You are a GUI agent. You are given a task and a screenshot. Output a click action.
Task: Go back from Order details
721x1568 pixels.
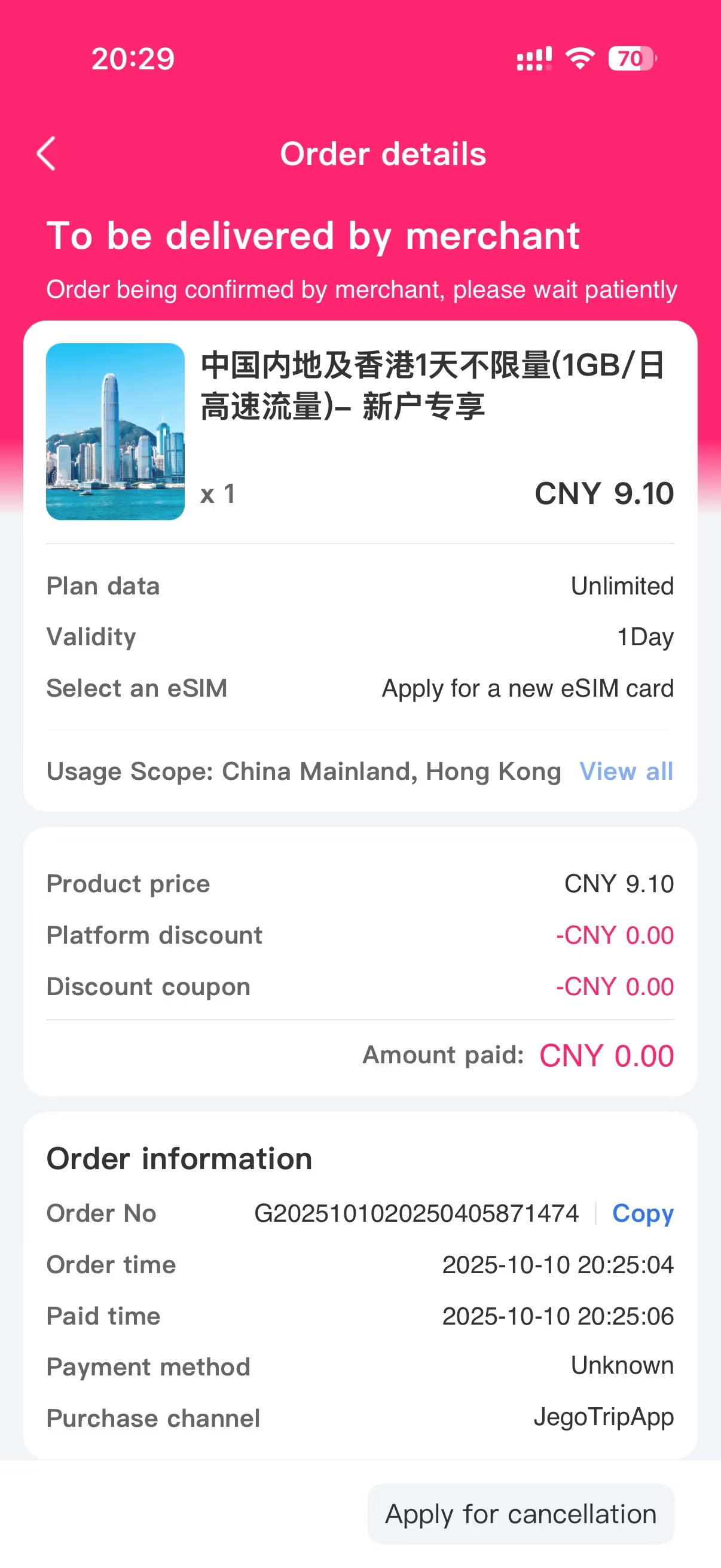pos(47,153)
